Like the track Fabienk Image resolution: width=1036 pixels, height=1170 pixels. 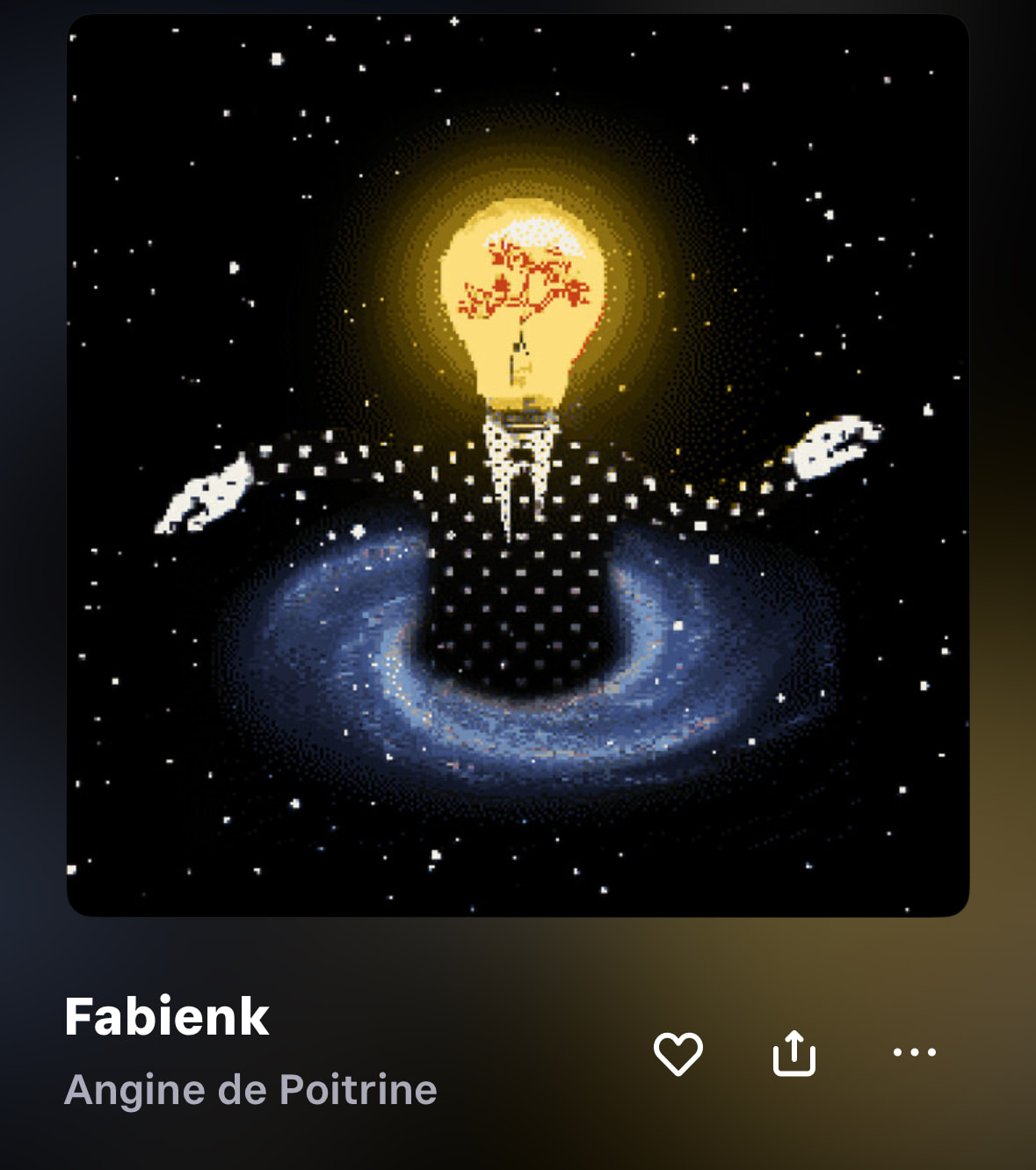click(x=678, y=1053)
